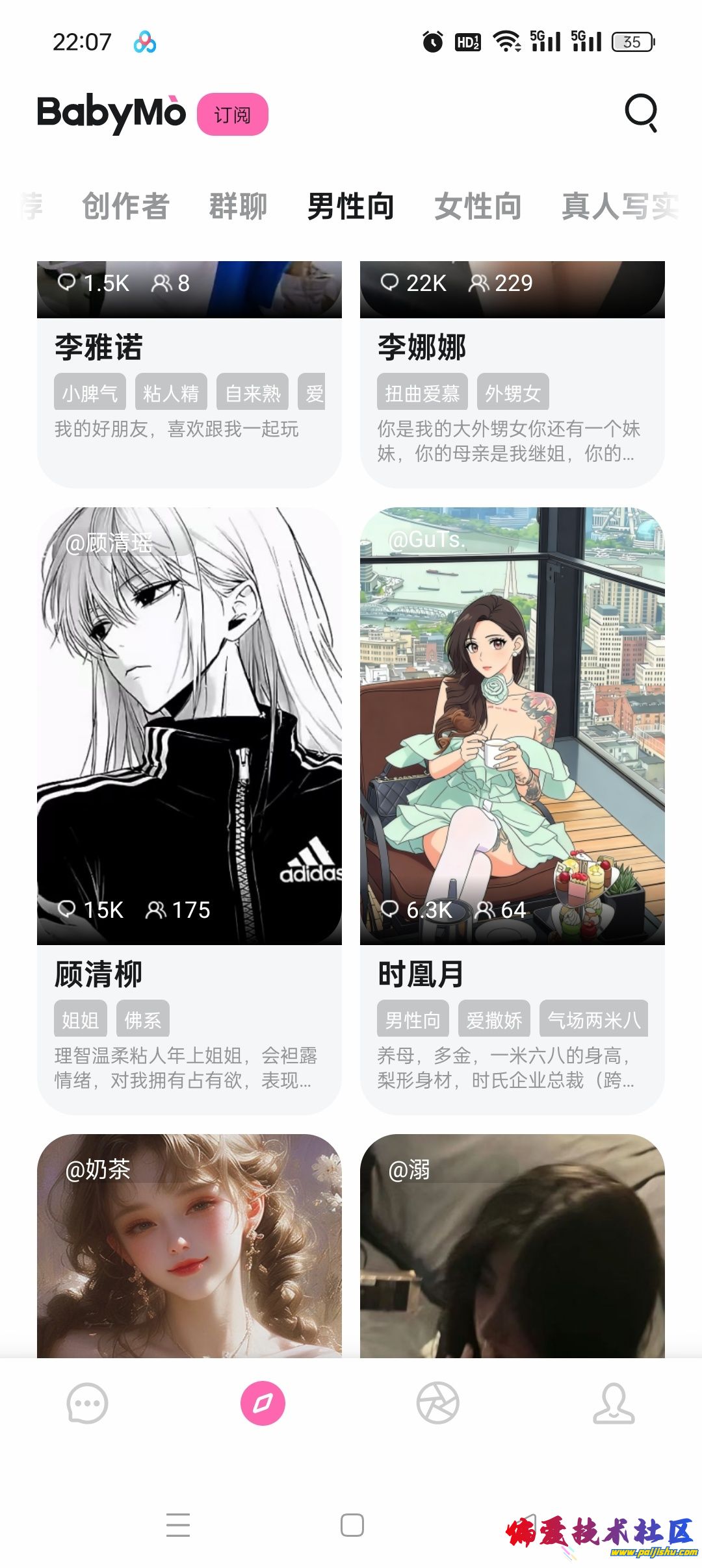
Task: Switch to the 创作者 tab
Action: coord(125,207)
